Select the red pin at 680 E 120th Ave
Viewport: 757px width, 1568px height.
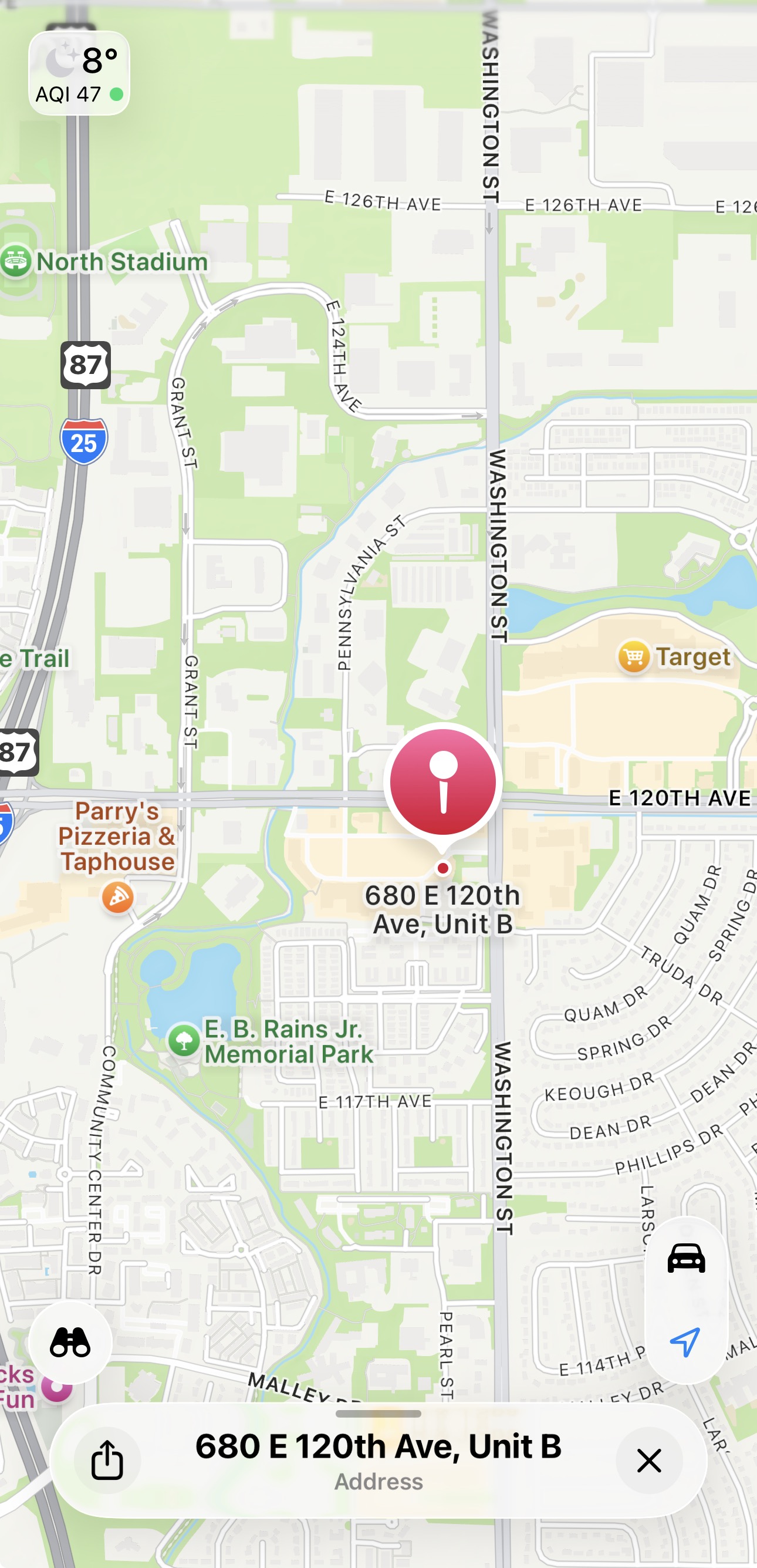click(443, 782)
